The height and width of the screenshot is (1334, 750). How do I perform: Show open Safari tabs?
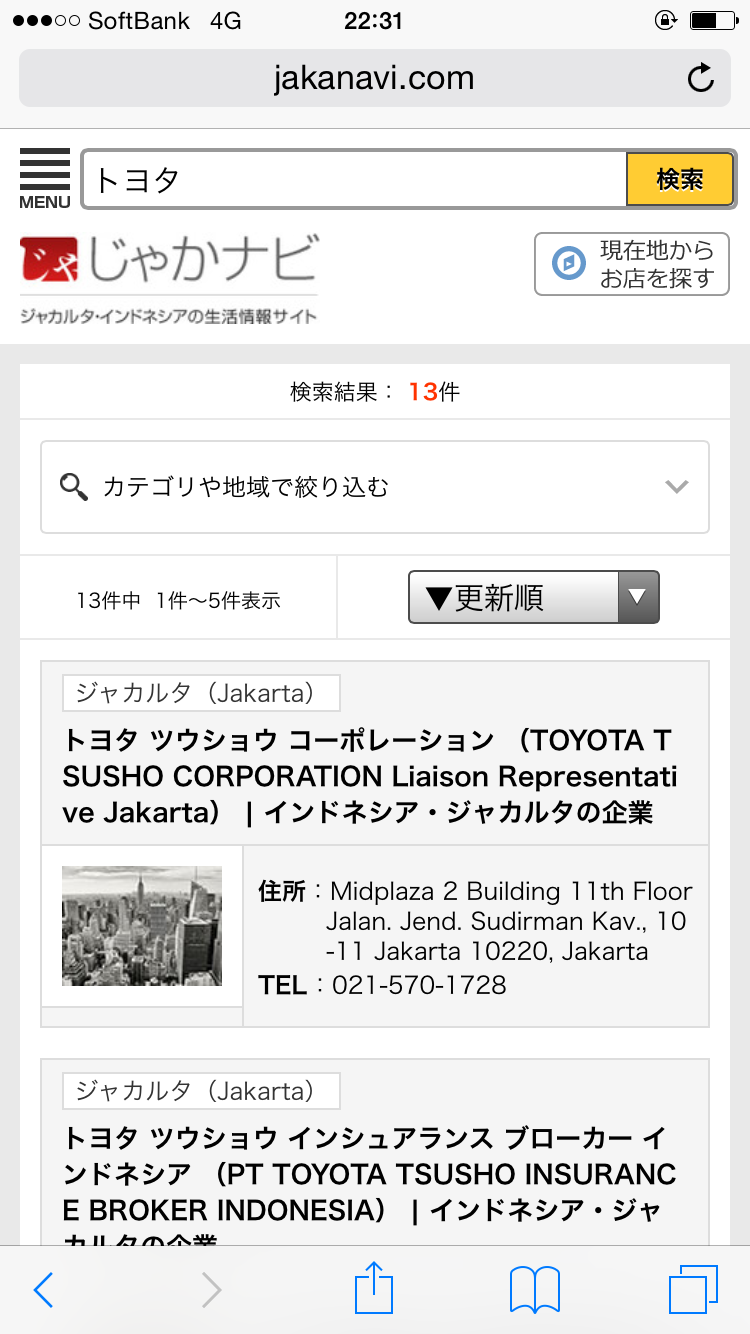point(693,1290)
